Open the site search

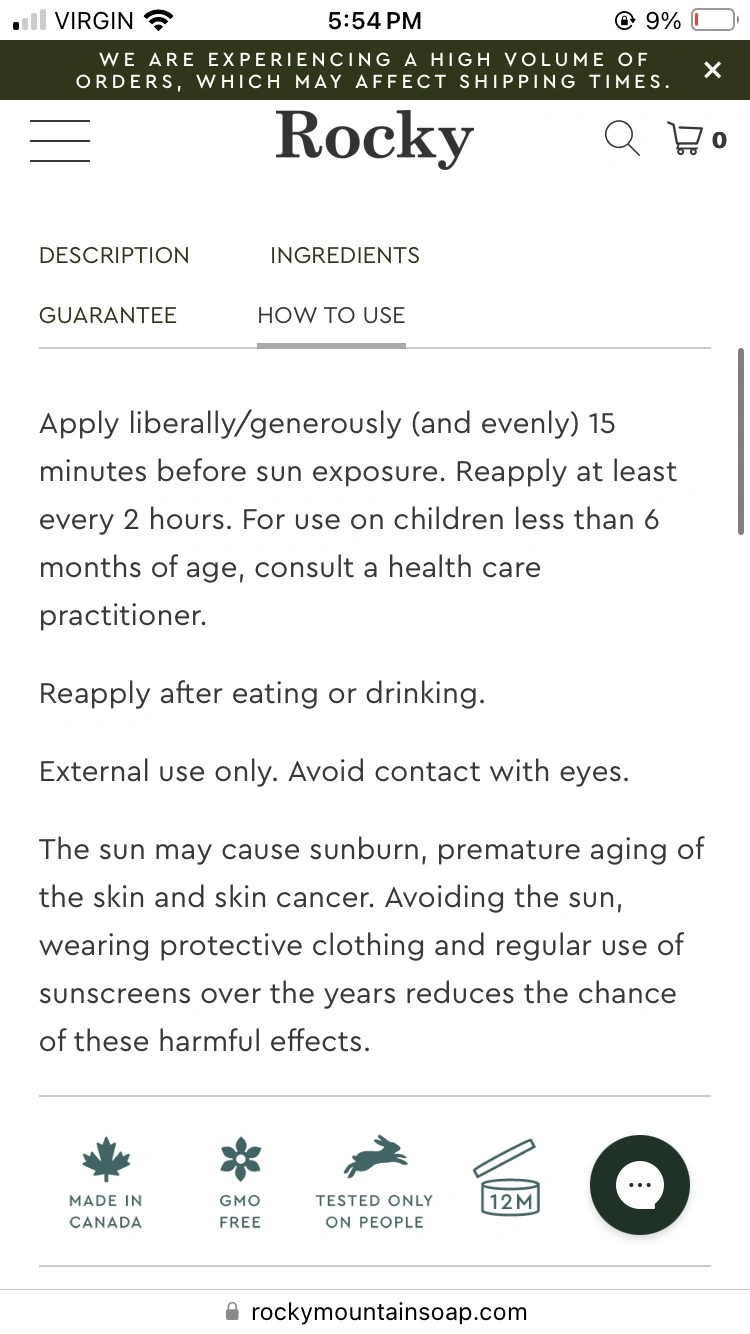coord(622,138)
